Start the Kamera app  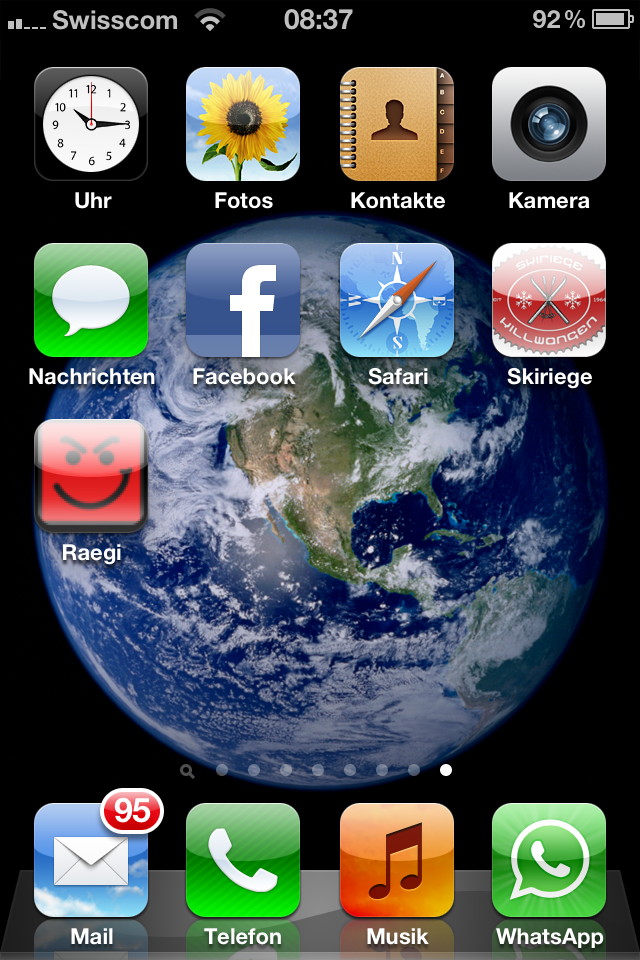coord(549,124)
